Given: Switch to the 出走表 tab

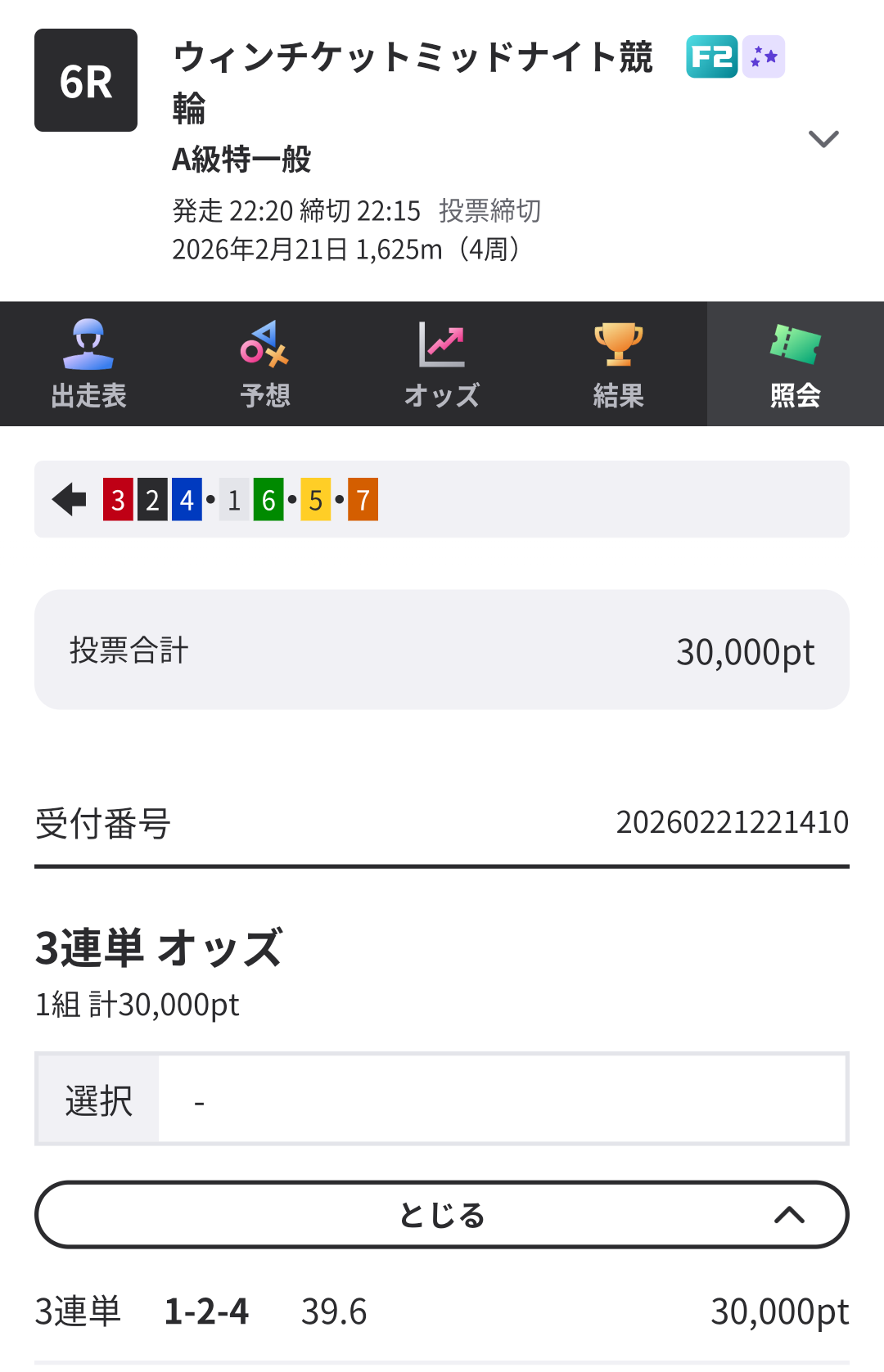Looking at the screenshot, I should pos(88,364).
